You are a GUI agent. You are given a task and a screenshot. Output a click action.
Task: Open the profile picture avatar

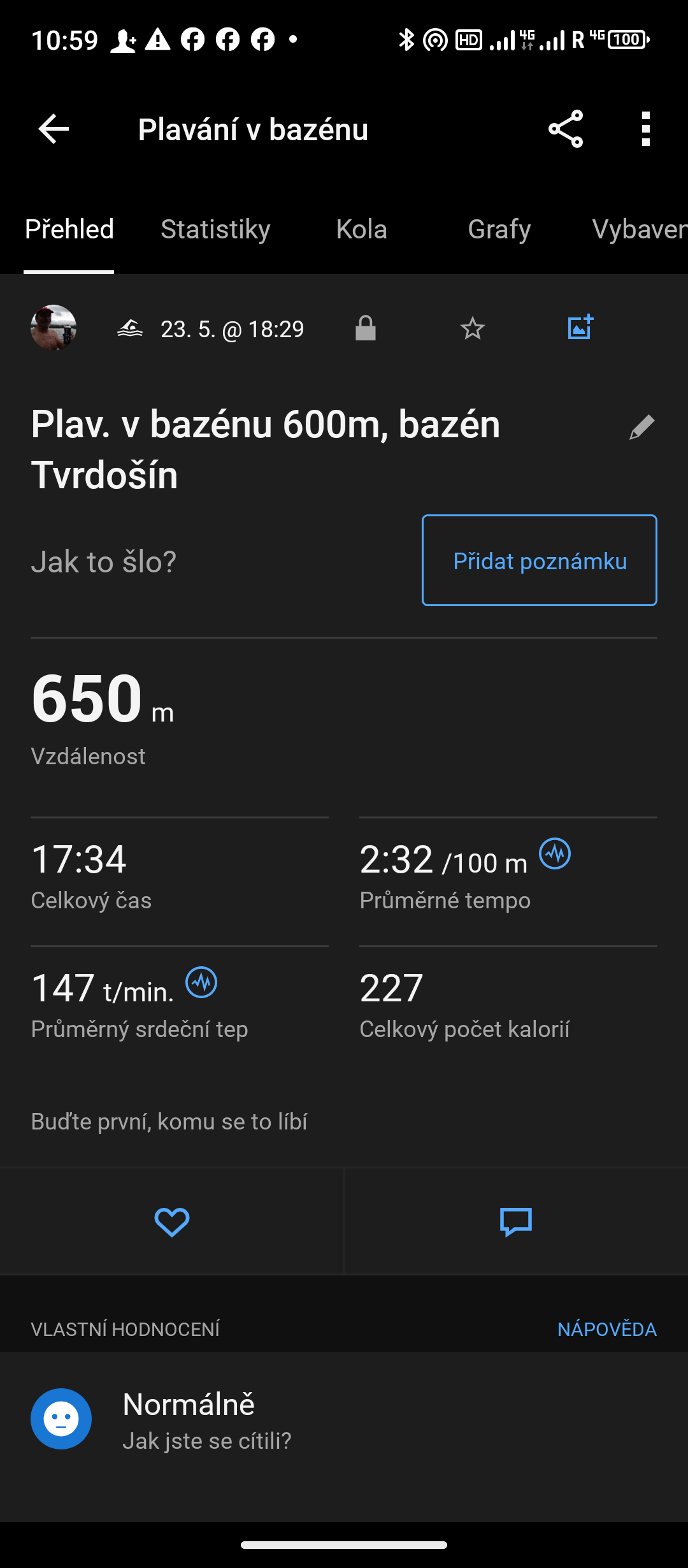click(54, 328)
